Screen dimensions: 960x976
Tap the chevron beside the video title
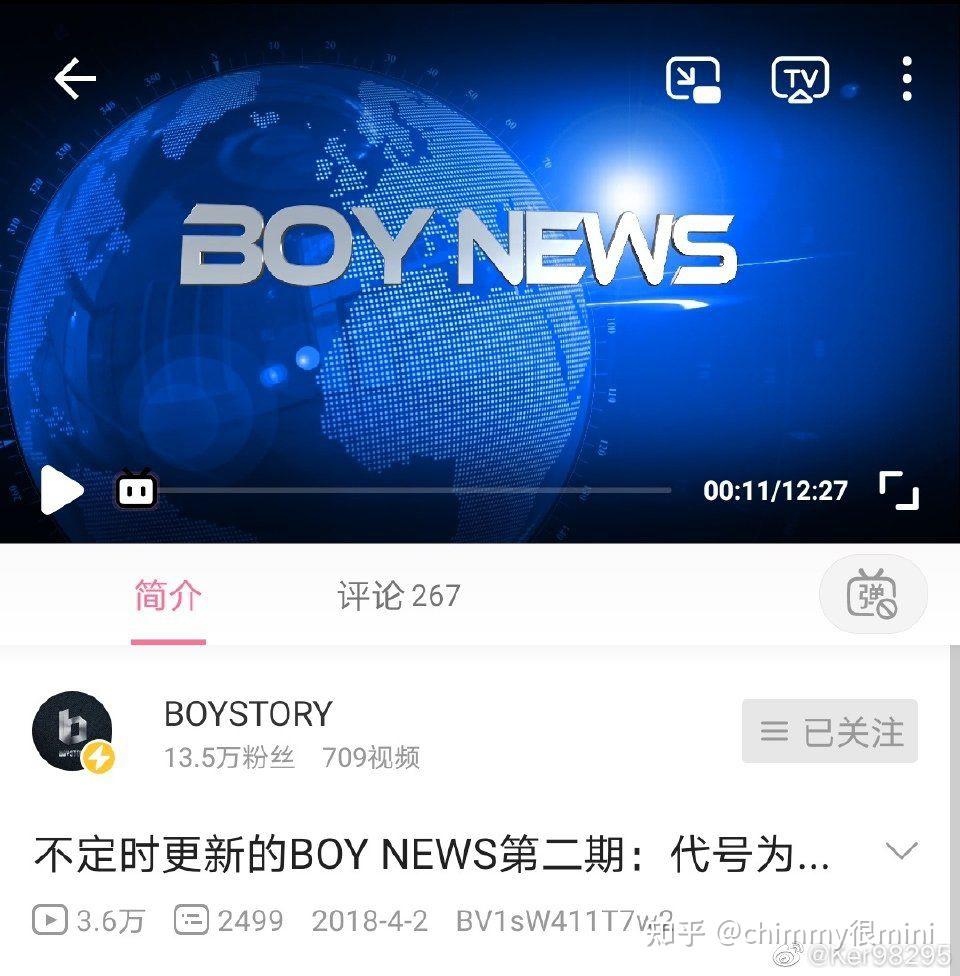[x=898, y=850]
